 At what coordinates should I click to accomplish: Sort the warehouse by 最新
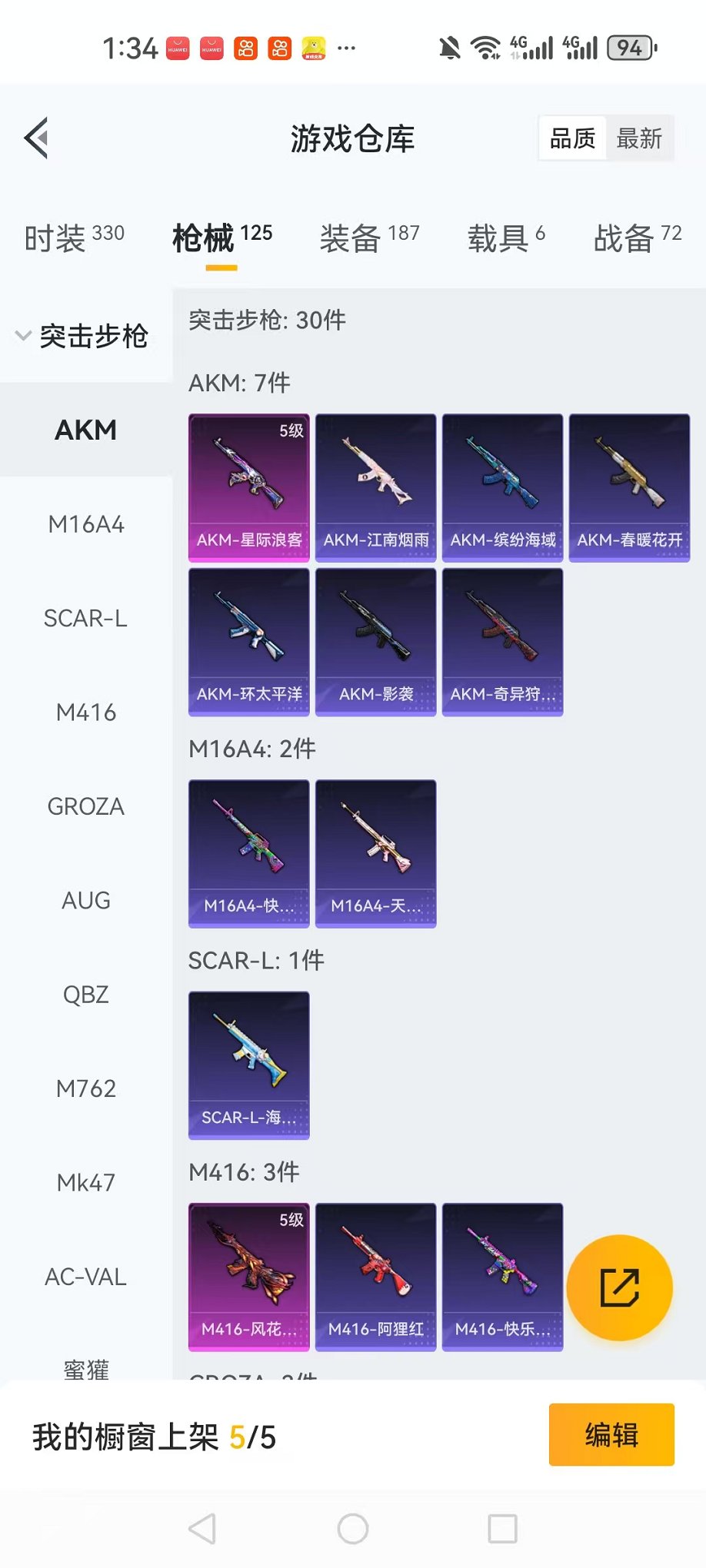(639, 139)
